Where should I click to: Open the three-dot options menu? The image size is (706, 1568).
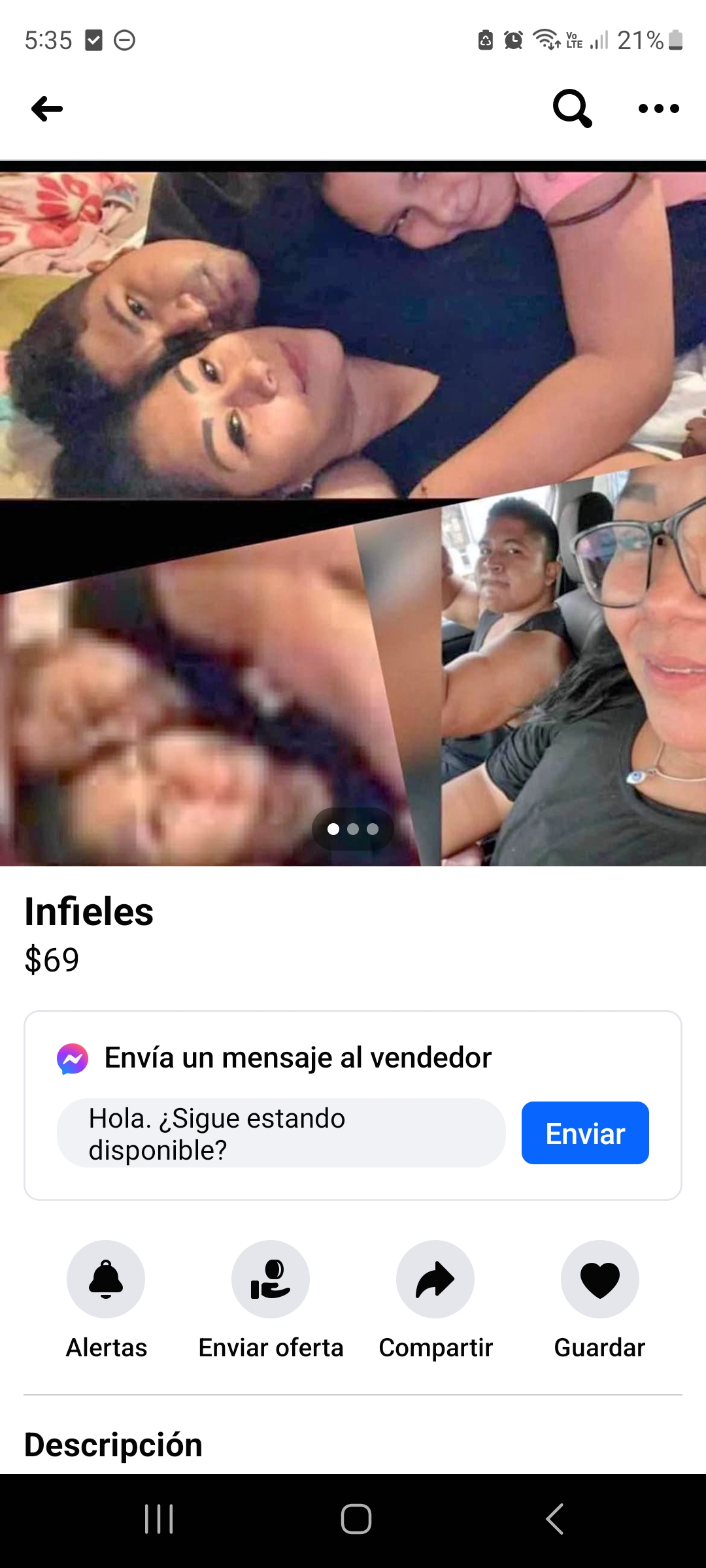pos(659,108)
